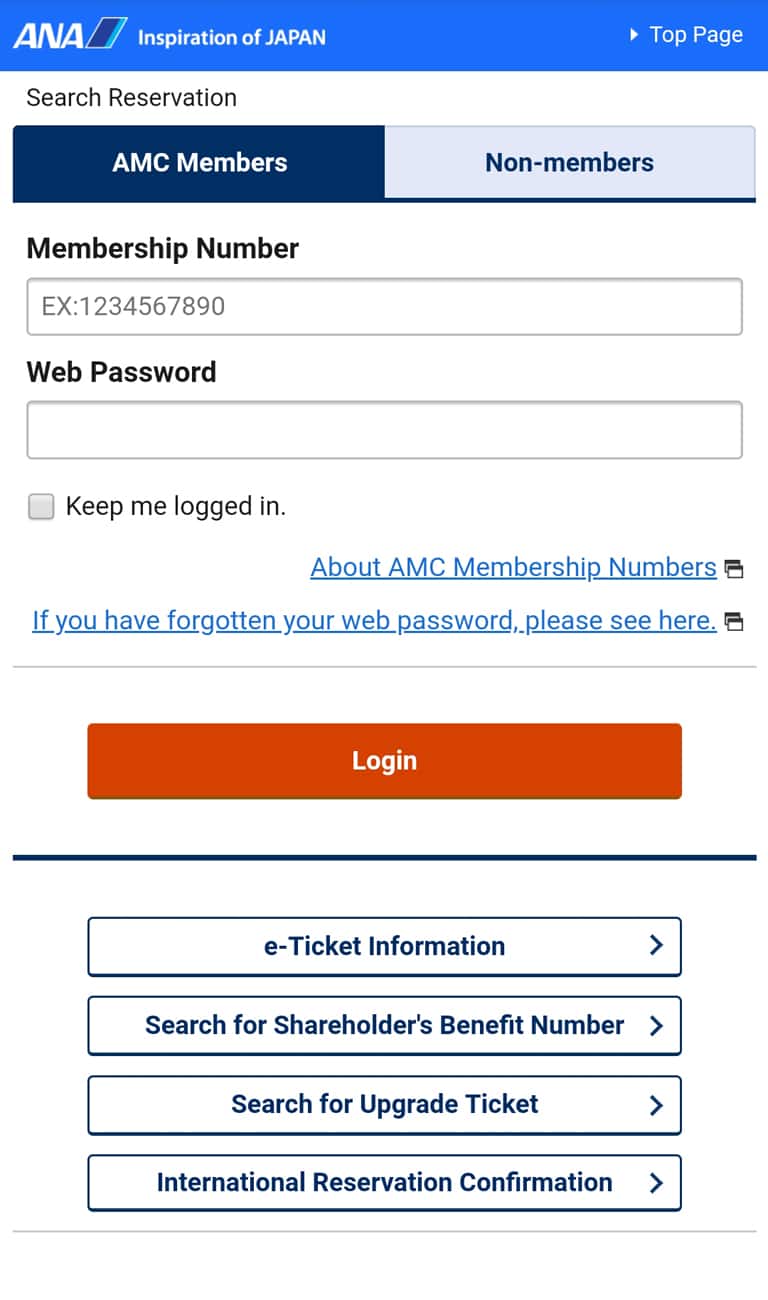Click the chevron on Search for Upgrade Ticket
This screenshot has width=768, height=1300.
[x=657, y=1104]
